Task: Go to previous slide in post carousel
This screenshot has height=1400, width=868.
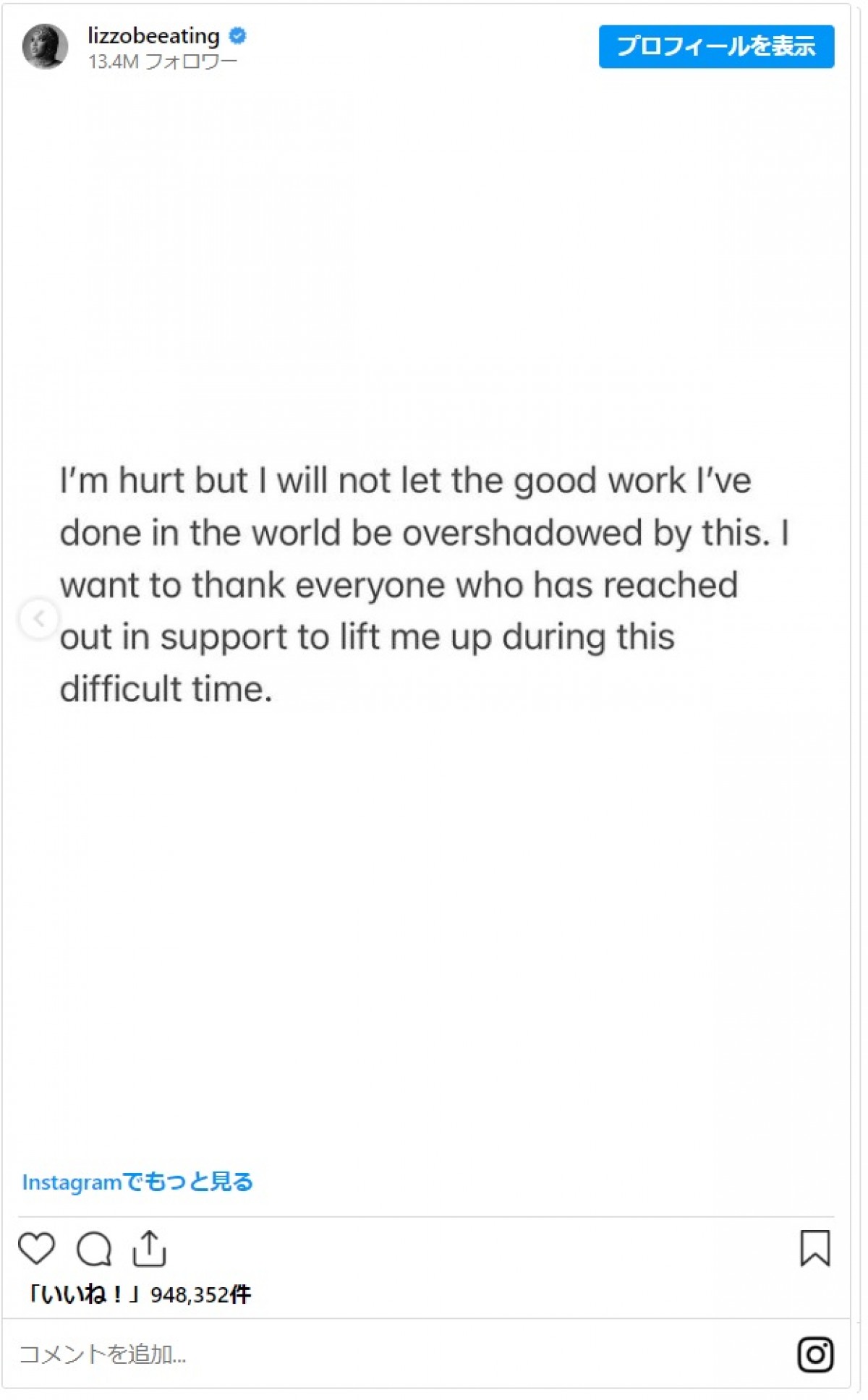Action: tap(39, 618)
